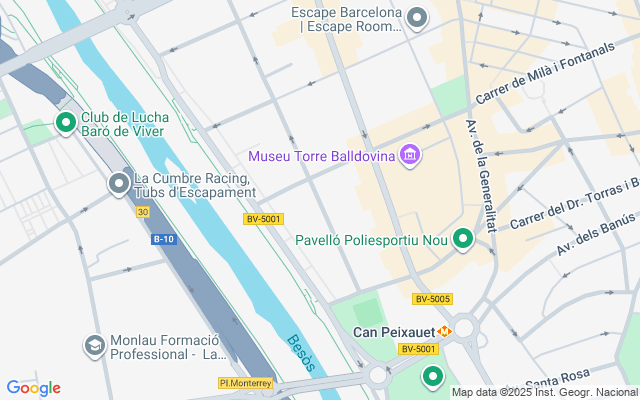Tap the Can Peixauet metro station icon
The image size is (640, 400).
(444, 332)
